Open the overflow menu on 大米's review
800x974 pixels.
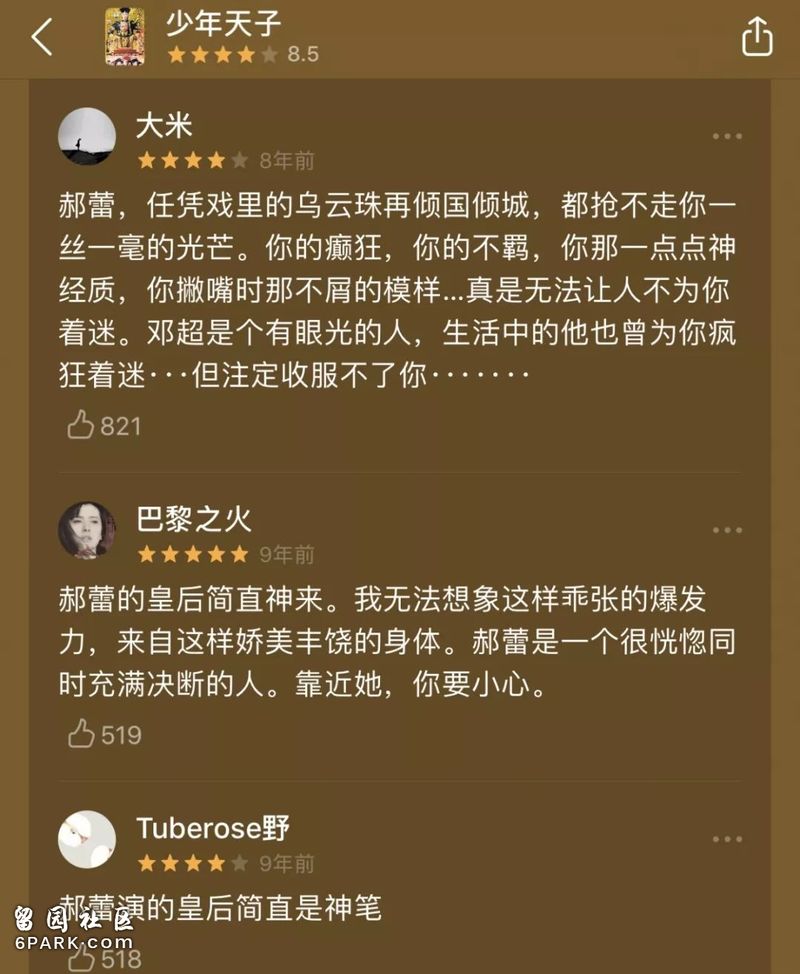(x=727, y=136)
